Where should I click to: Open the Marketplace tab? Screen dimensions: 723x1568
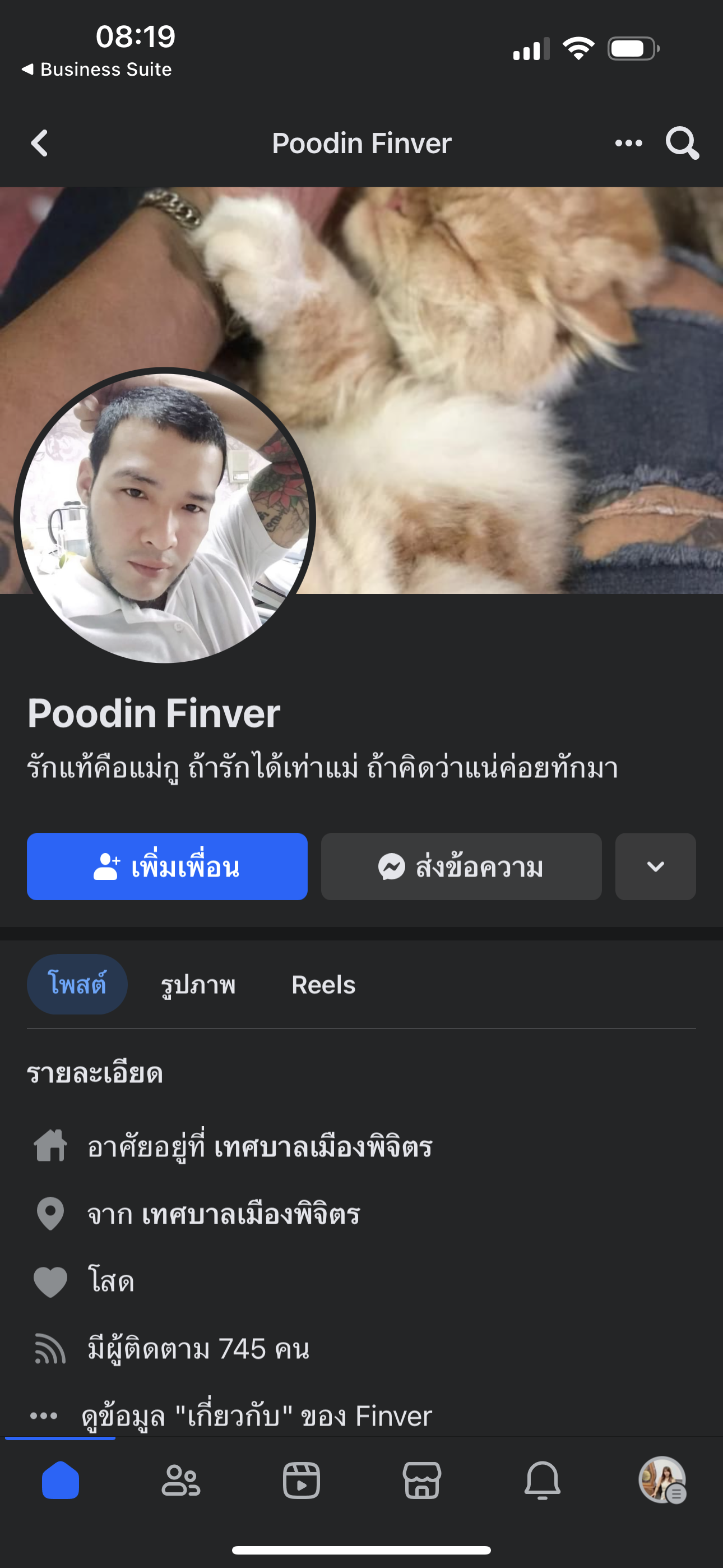(421, 1480)
